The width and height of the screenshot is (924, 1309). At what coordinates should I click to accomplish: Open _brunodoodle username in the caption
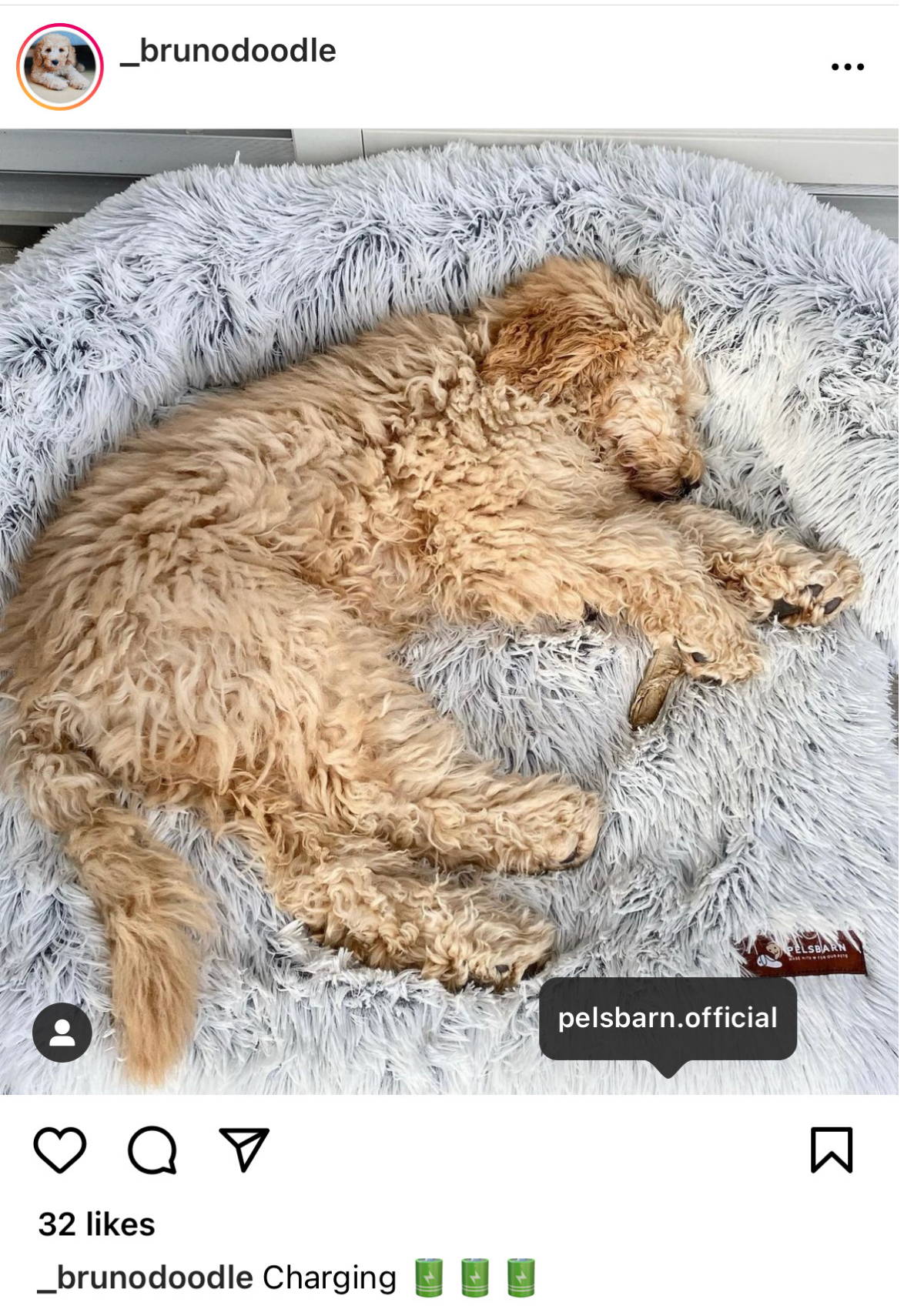(145, 1278)
